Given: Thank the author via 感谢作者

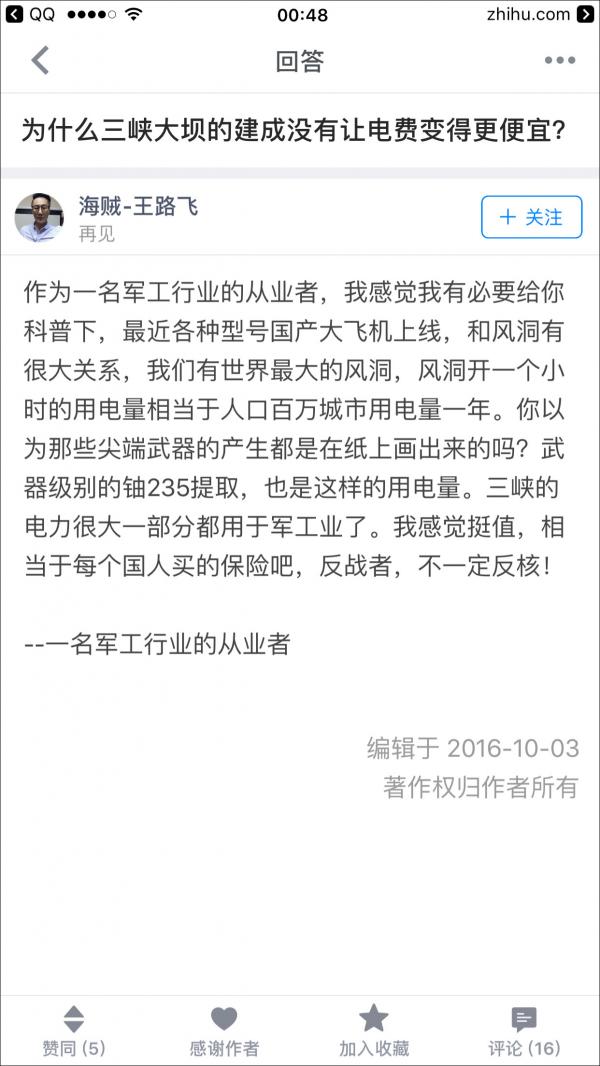Looking at the screenshot, I should point(224,1030).
